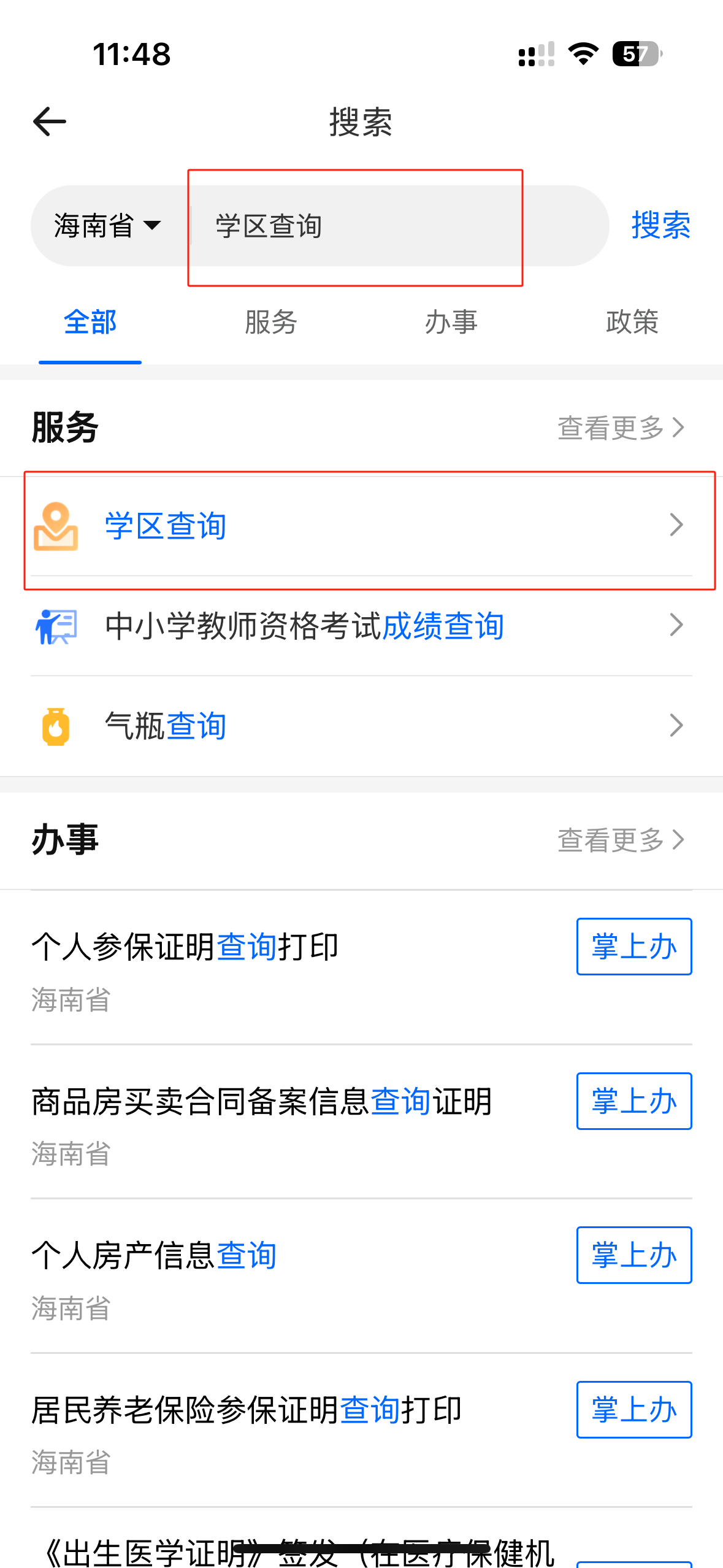
Task: Tap the search field containing 学区查询
Action: point(399,226)
